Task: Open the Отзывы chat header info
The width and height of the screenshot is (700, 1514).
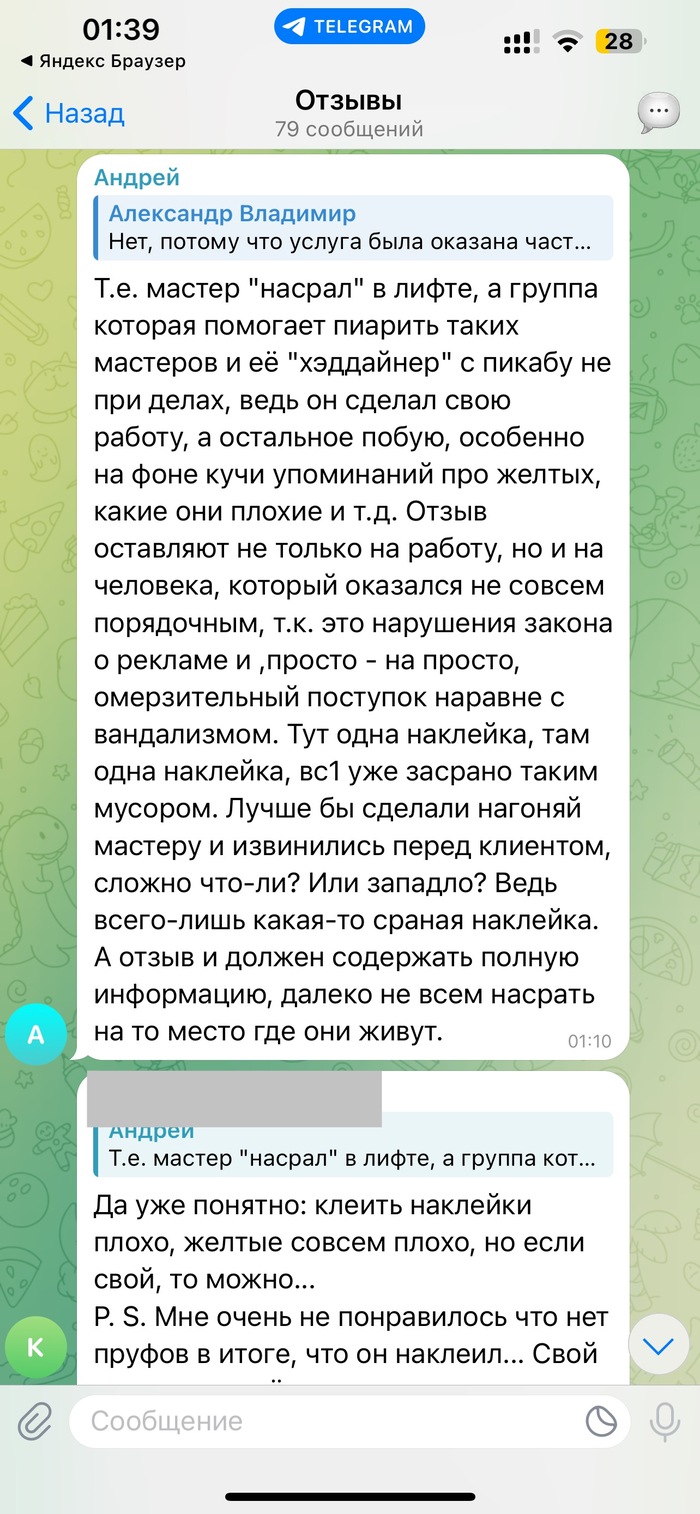Action: (349, 113)
